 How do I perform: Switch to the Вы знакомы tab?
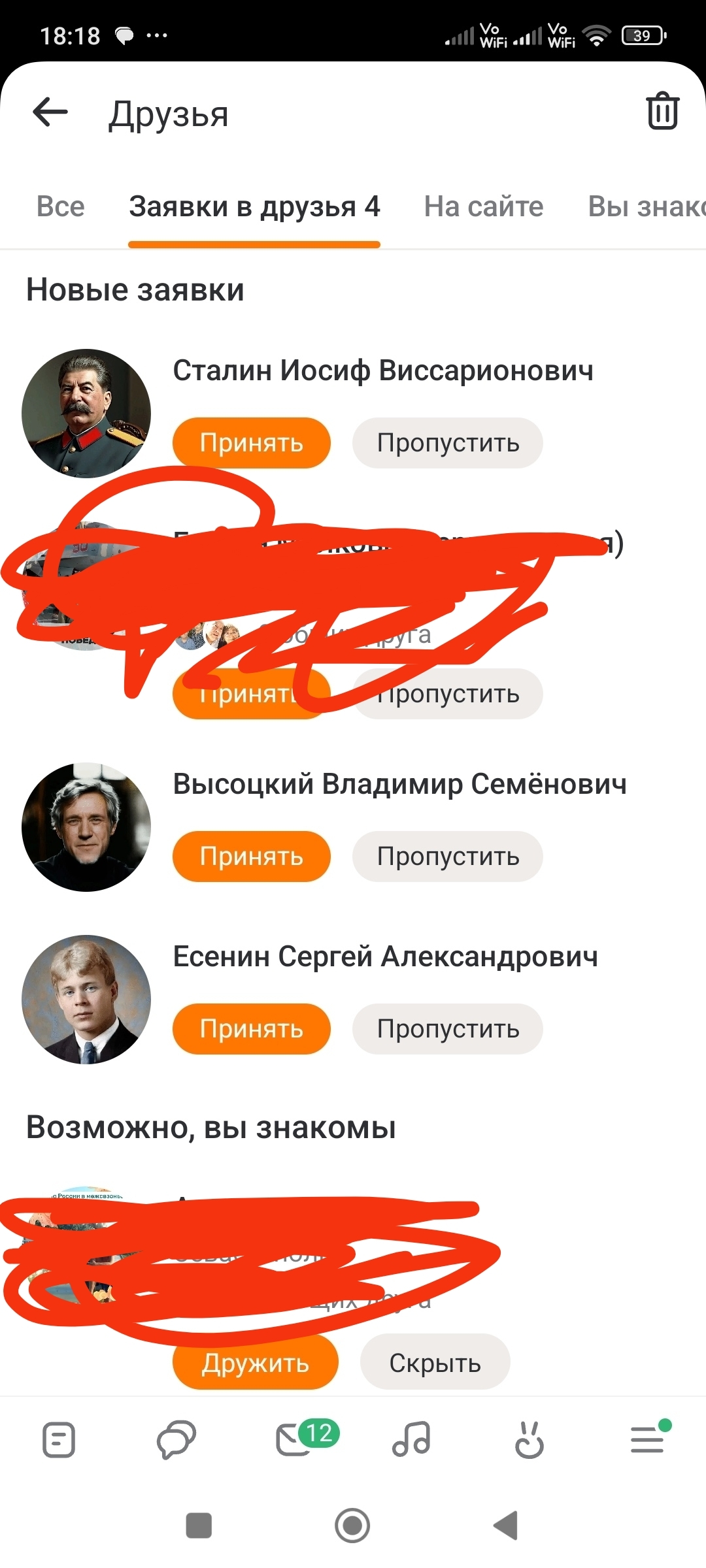pyautogui.click(x=646, y=206)
